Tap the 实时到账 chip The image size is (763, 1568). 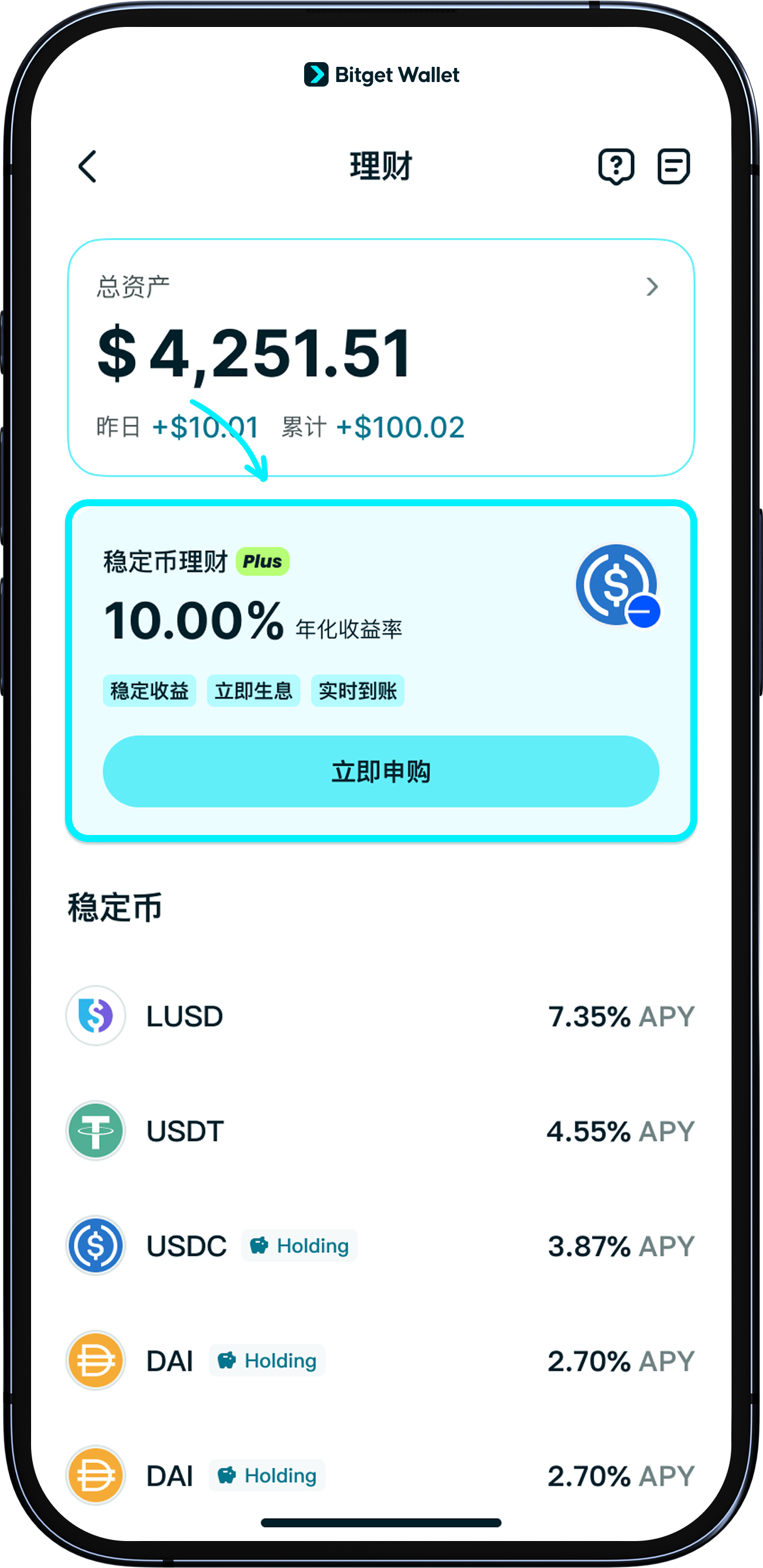click(357, 690)
